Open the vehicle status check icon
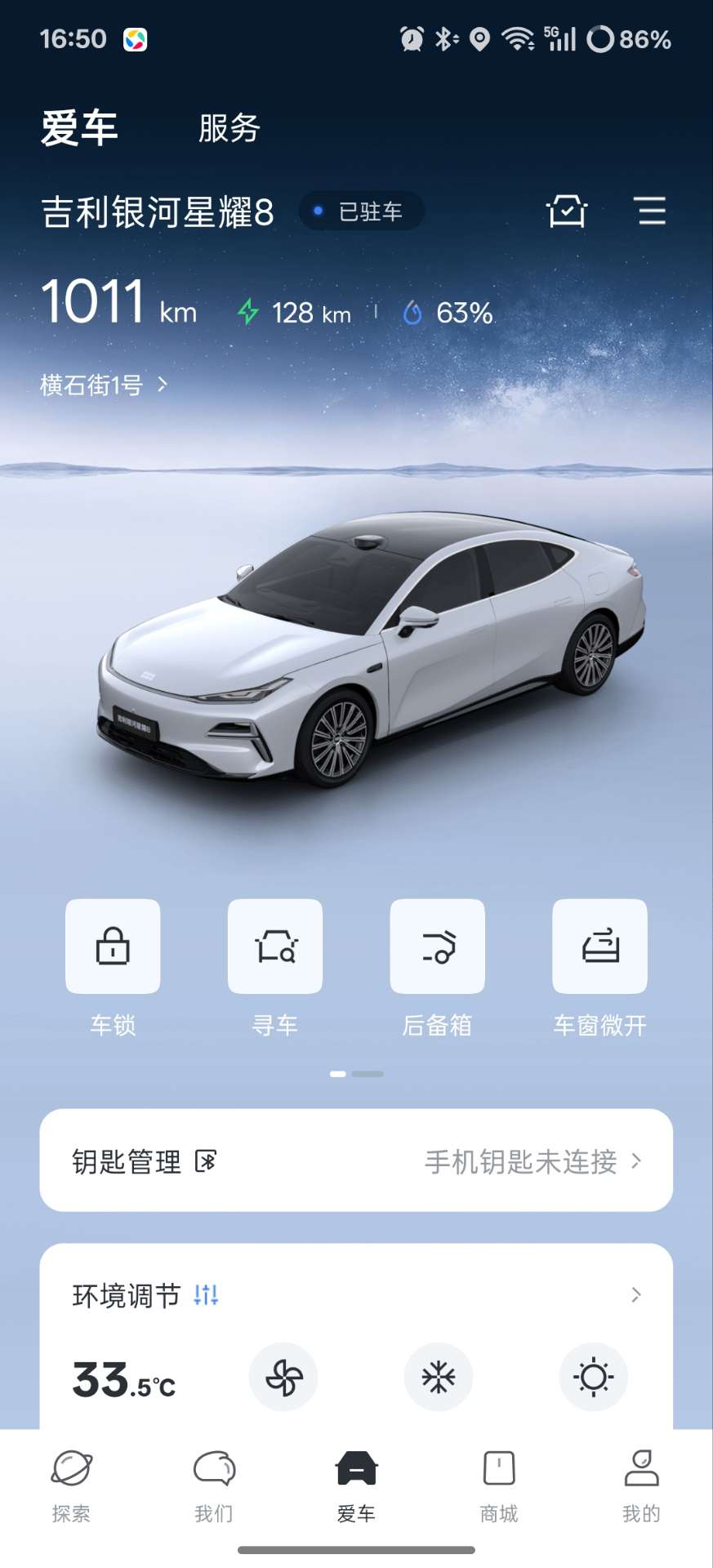Viewport: 713px width, 1568px height. click(x=567, y=211)
